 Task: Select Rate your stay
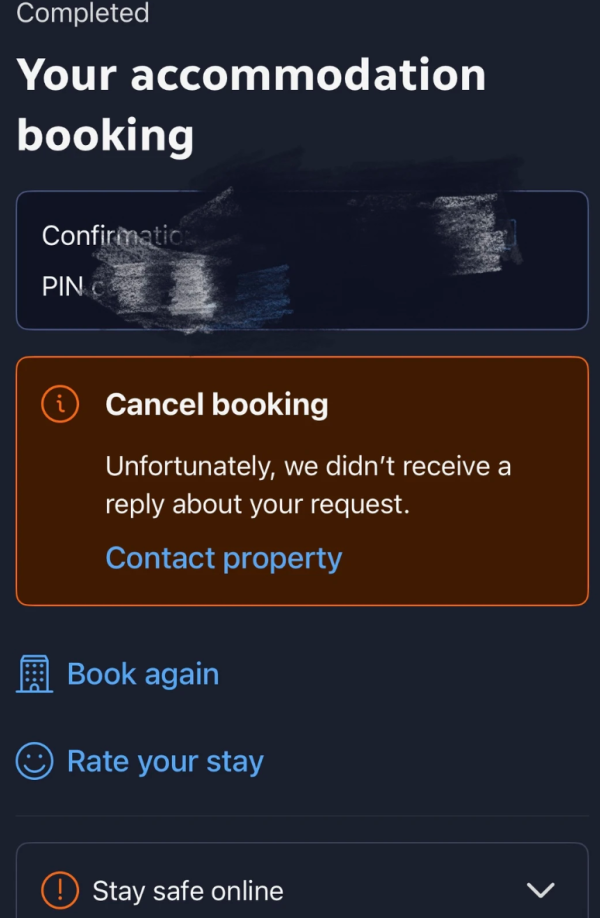pos(164,762)
